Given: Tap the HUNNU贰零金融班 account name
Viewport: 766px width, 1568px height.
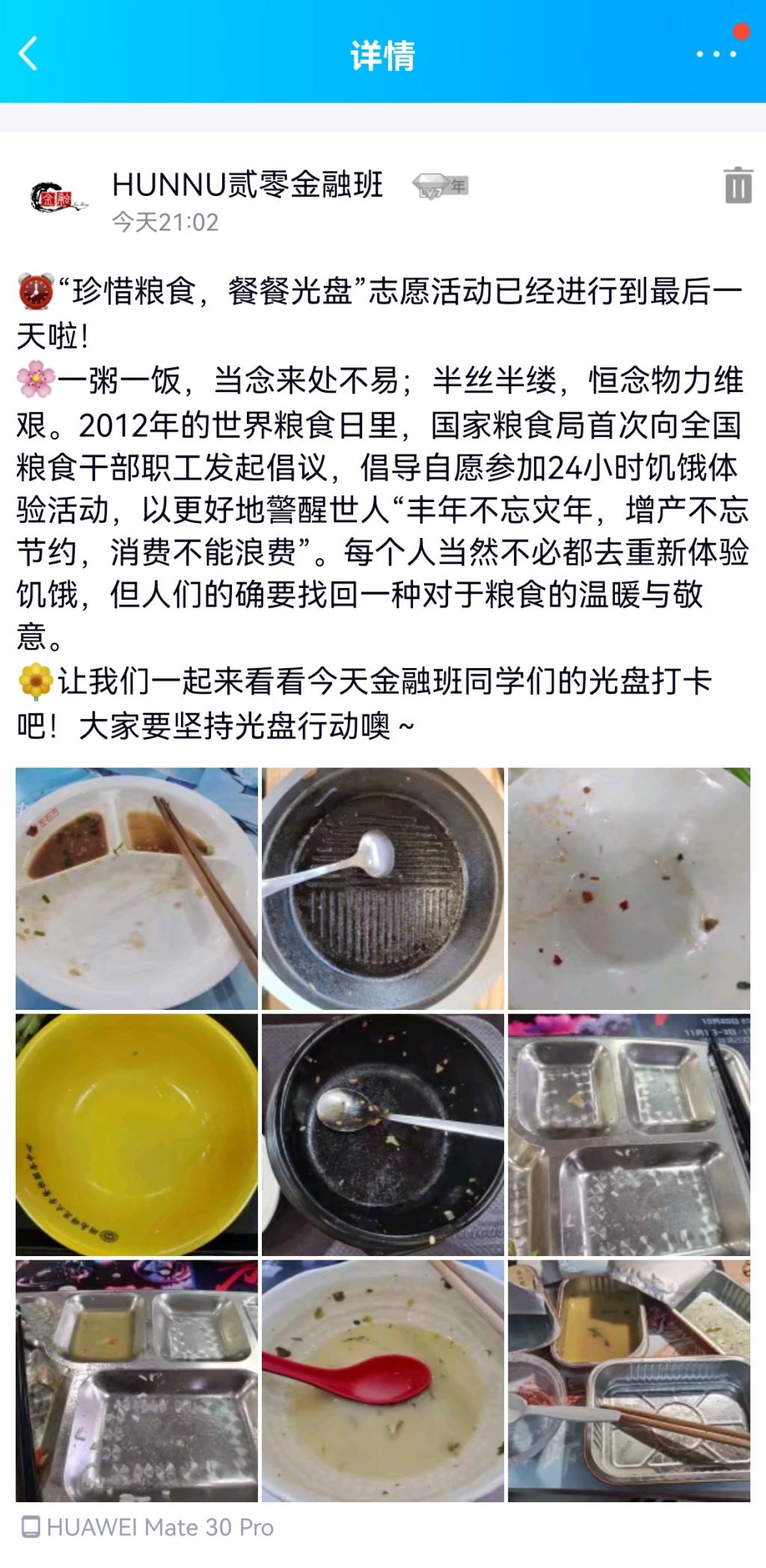Looking at the screenshot, I should point(248,184).
